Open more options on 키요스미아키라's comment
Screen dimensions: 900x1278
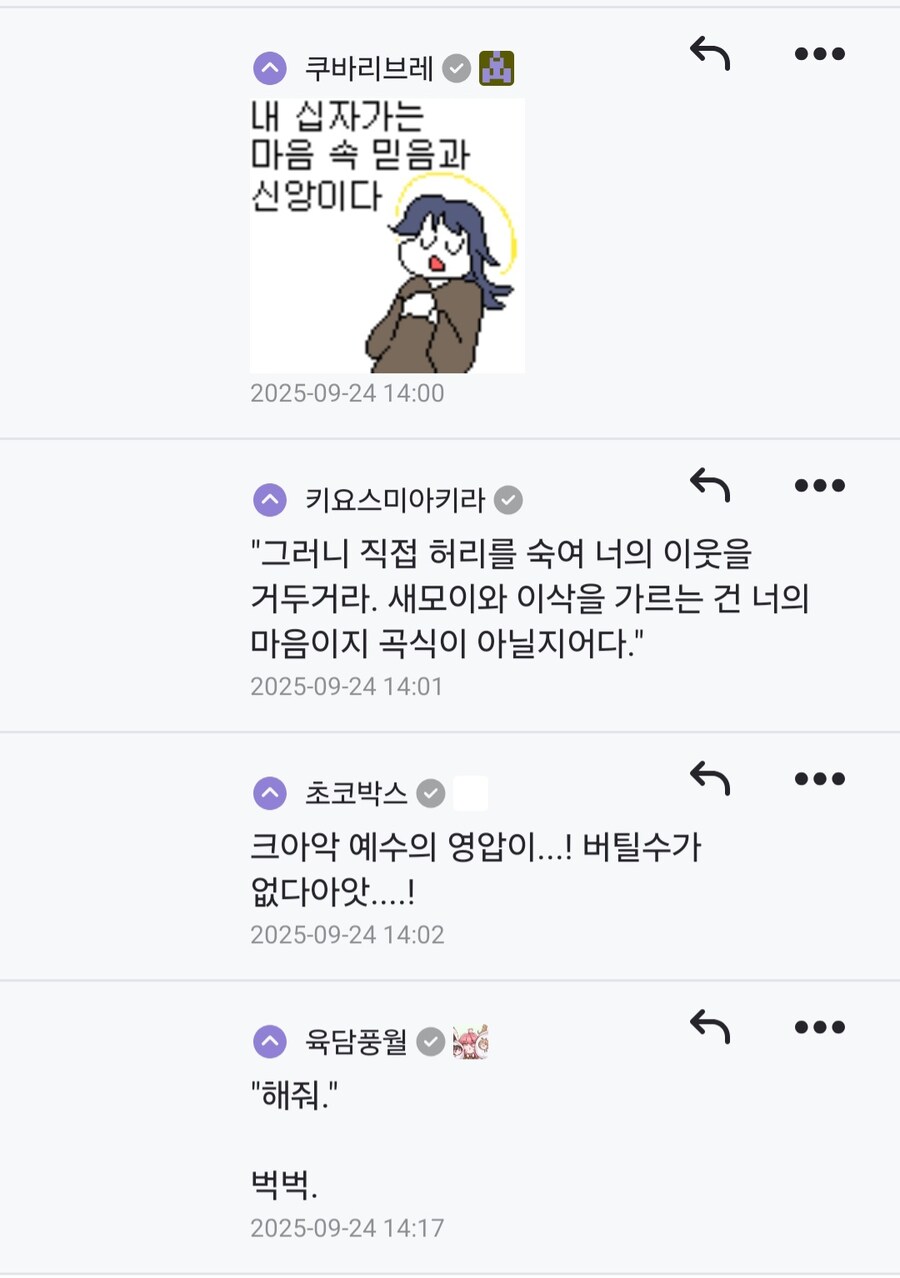820,486
